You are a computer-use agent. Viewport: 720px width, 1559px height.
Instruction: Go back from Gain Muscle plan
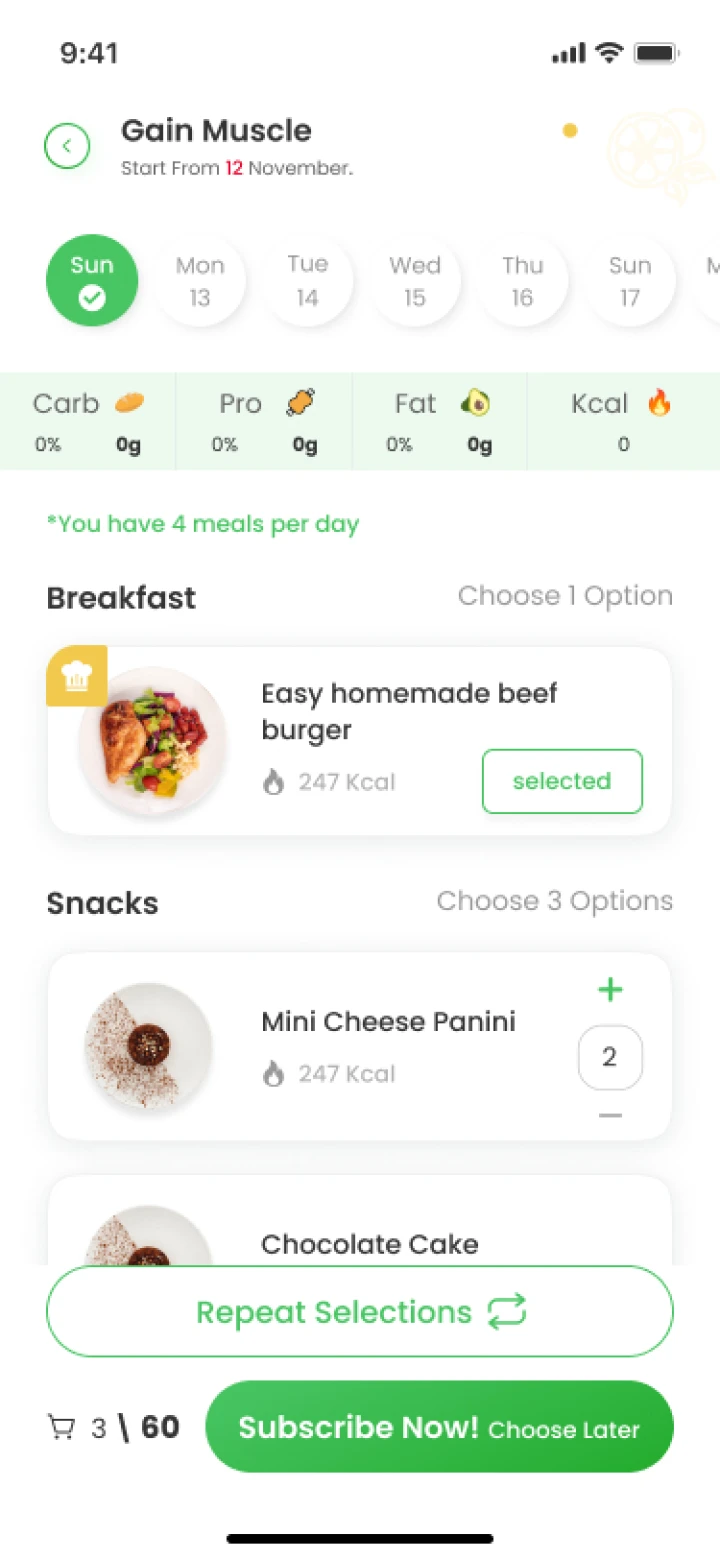pos(67,146)
